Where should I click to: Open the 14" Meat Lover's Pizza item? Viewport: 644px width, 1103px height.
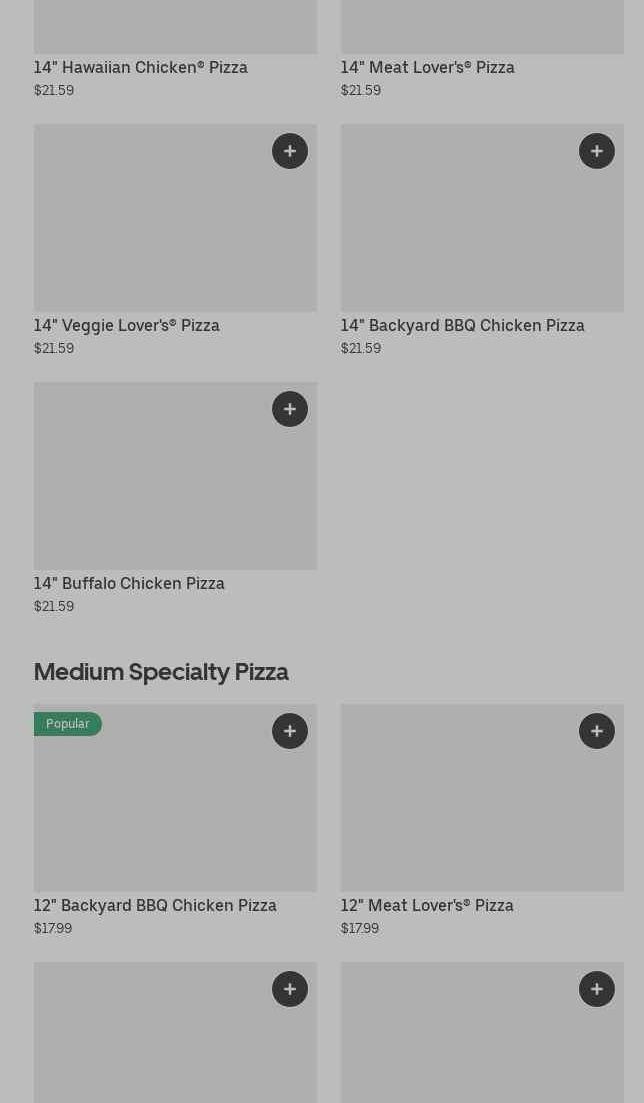[428, 67]
